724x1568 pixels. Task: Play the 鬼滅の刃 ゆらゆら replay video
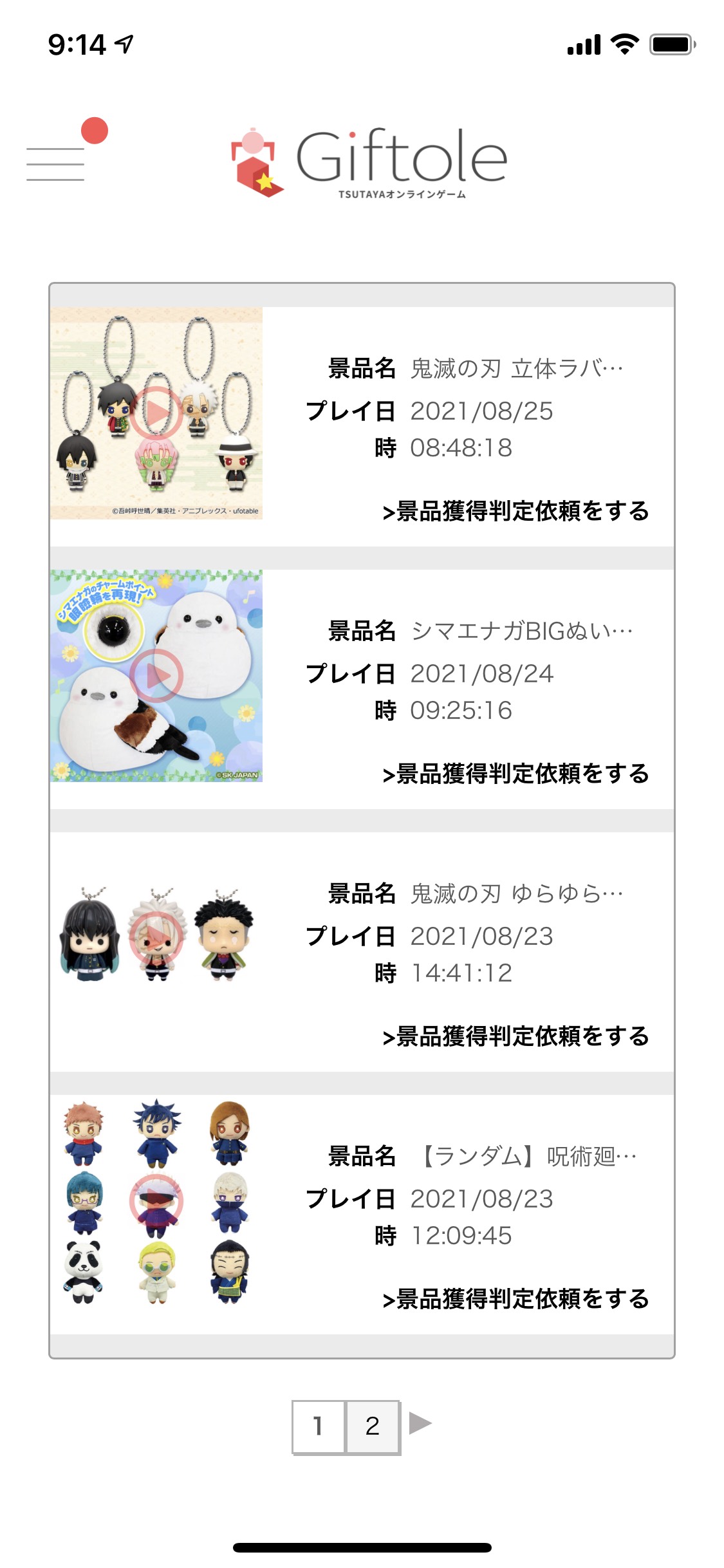click(x=156, y=937)
